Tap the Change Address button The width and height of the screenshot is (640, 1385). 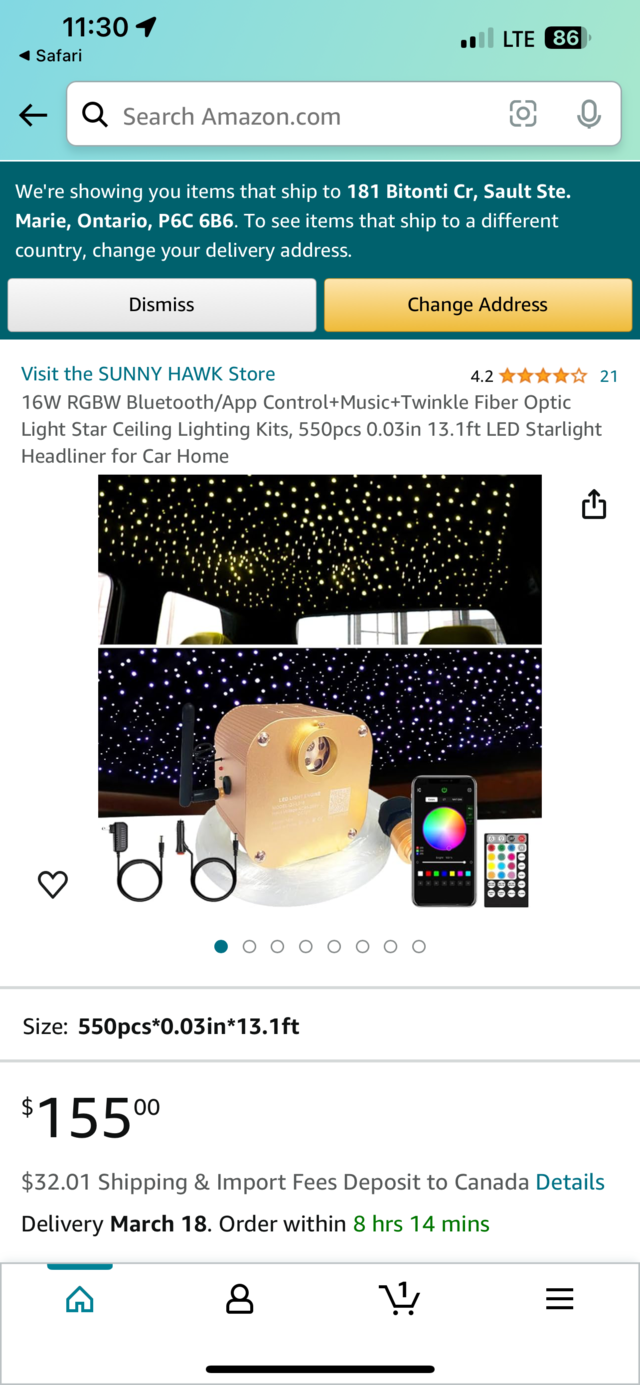coord(477,305)
